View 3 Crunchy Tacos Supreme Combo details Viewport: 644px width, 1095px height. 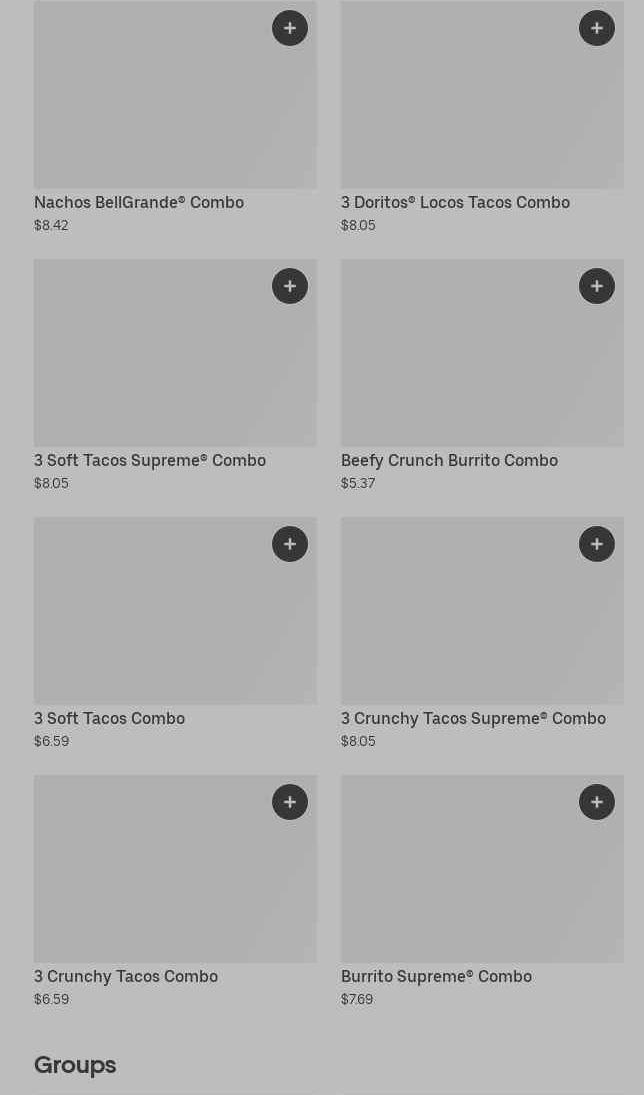(482, 633)
